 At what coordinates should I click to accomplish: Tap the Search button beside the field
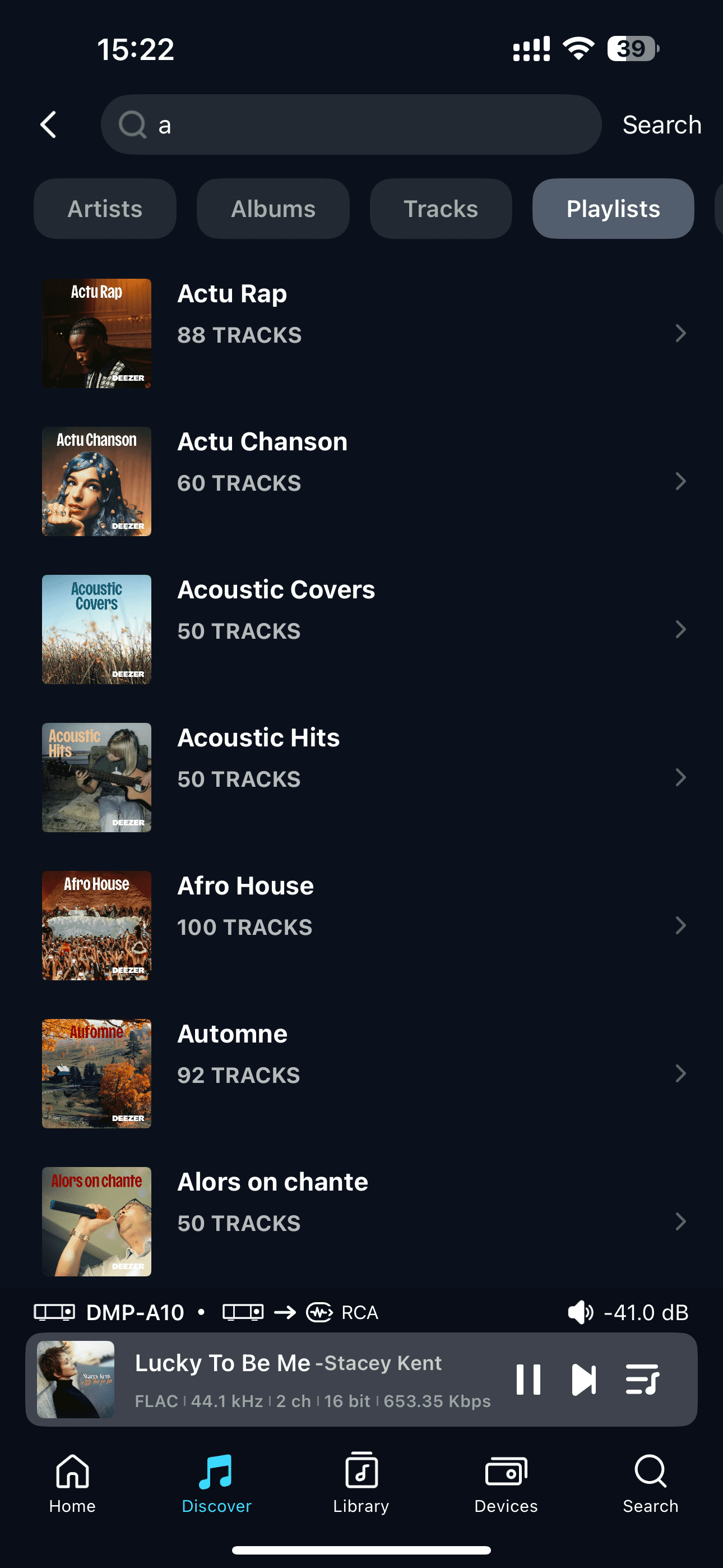pyautogui.click(x=661, y=125)
